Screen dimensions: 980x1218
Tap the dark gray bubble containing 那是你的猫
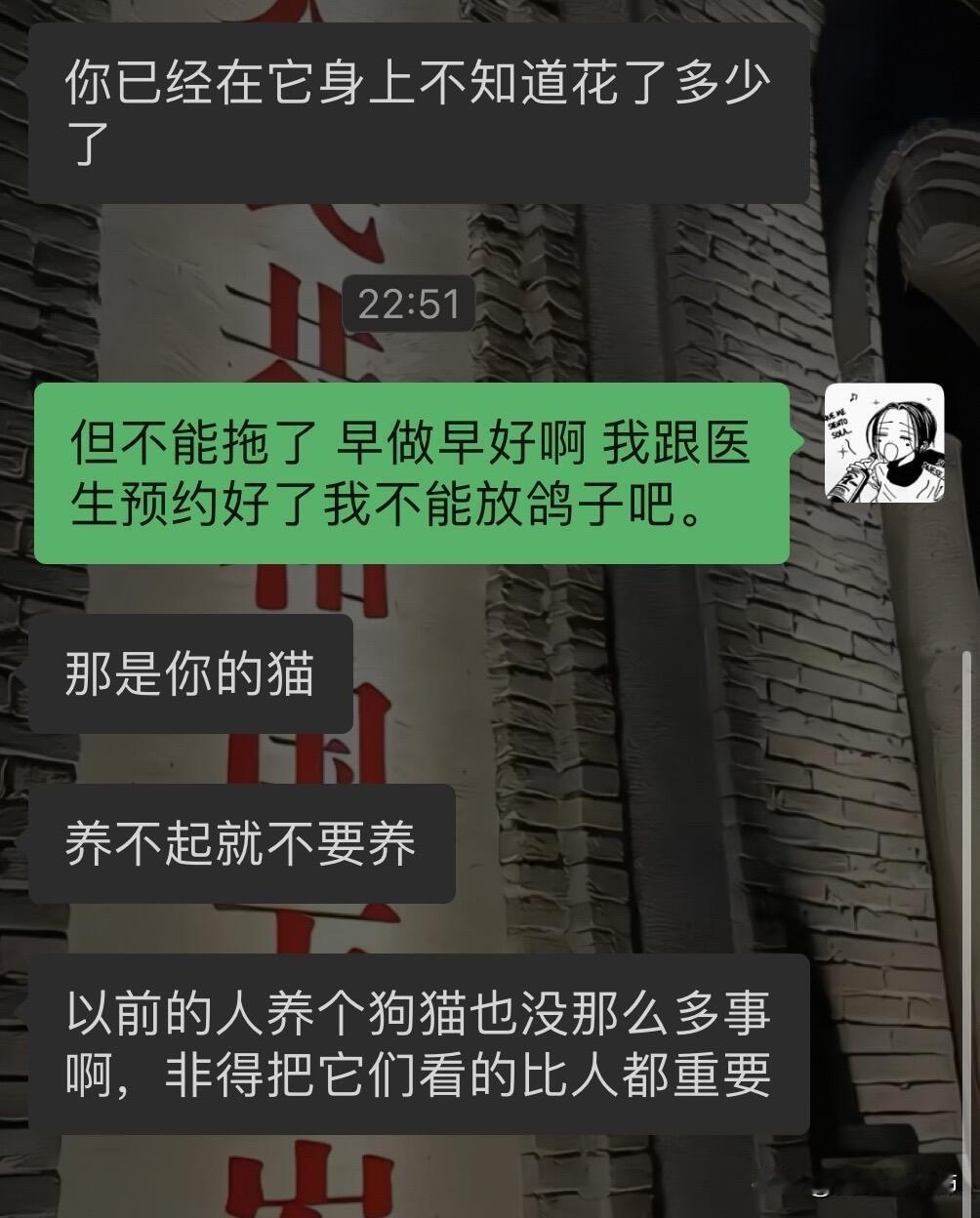point(192,673)
